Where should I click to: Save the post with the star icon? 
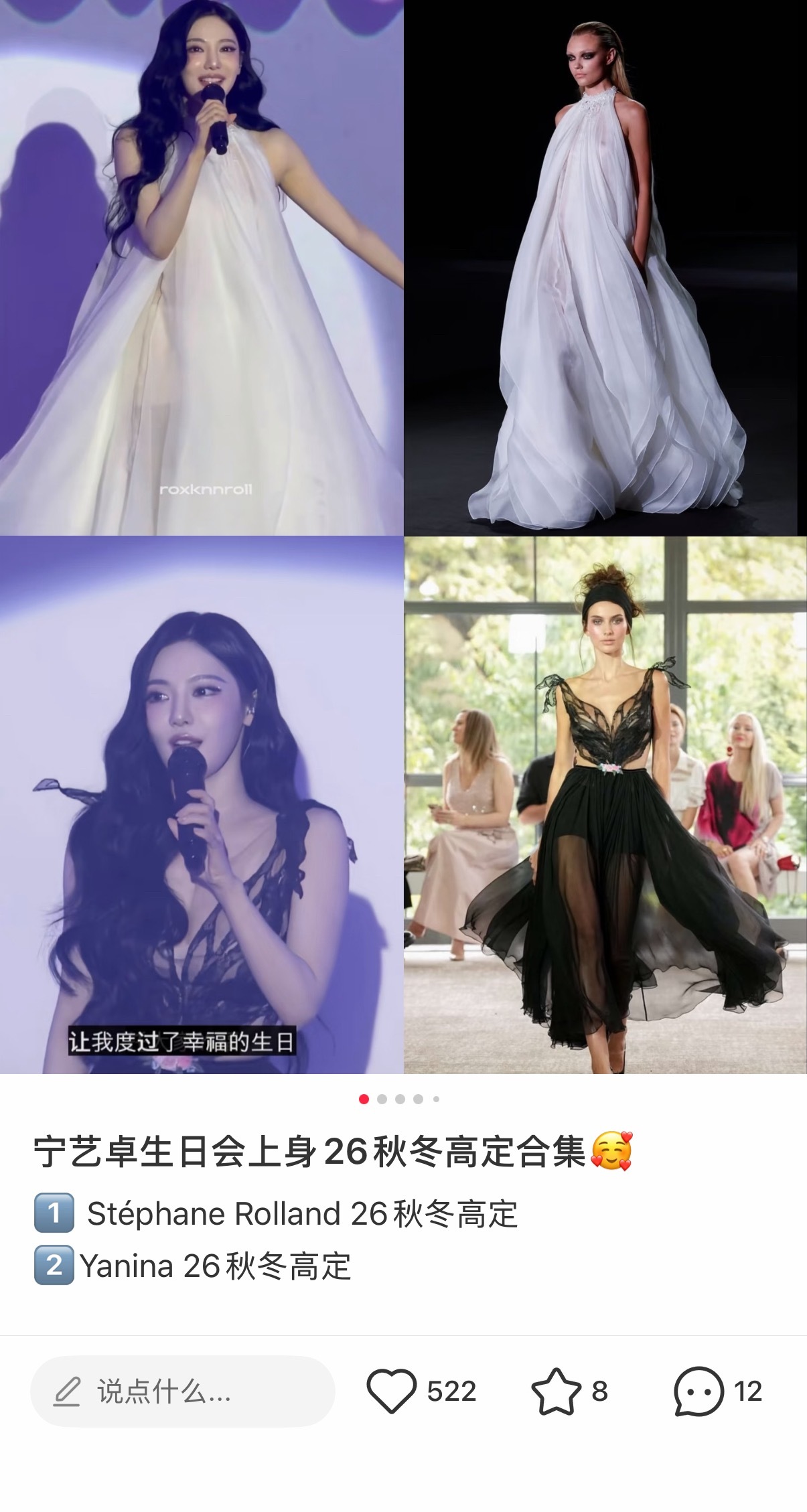click(x=556, y=1391)
